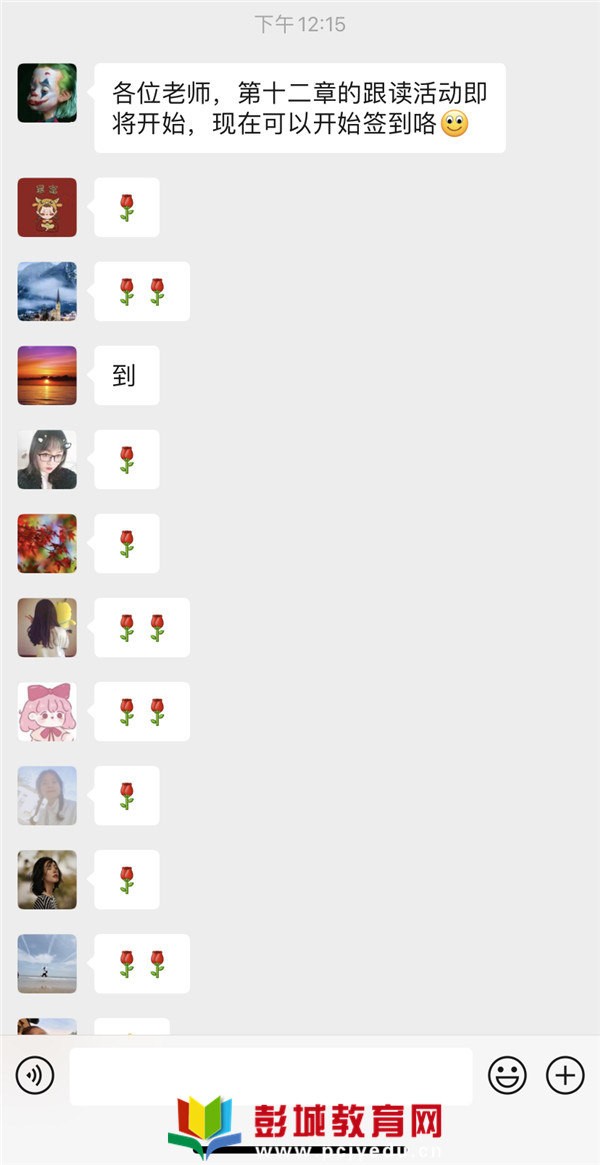
Task: Open the snowy church landscape avatar profile
Action: point(47,291)
